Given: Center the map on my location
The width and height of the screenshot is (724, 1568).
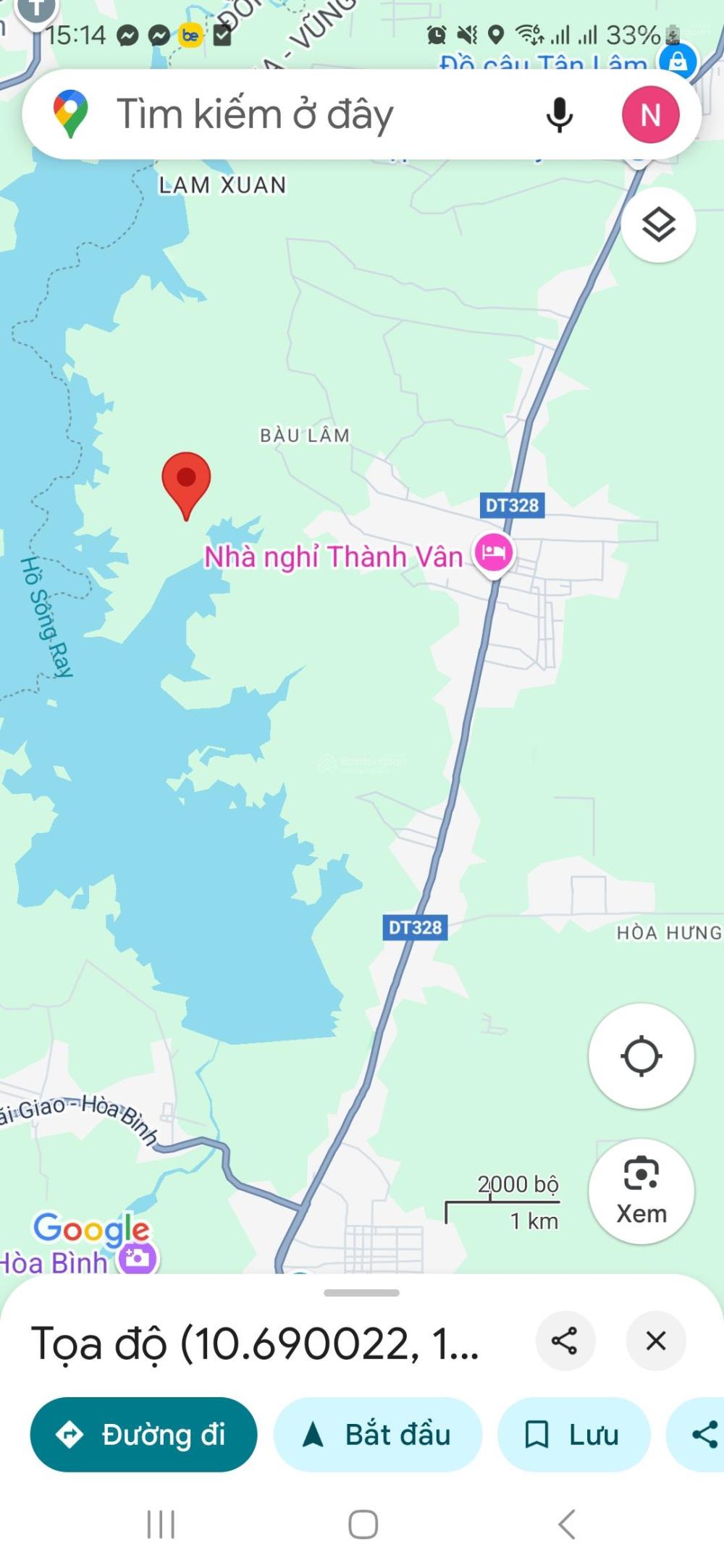Looking at the screenshot, I should tap(641, 1055).
